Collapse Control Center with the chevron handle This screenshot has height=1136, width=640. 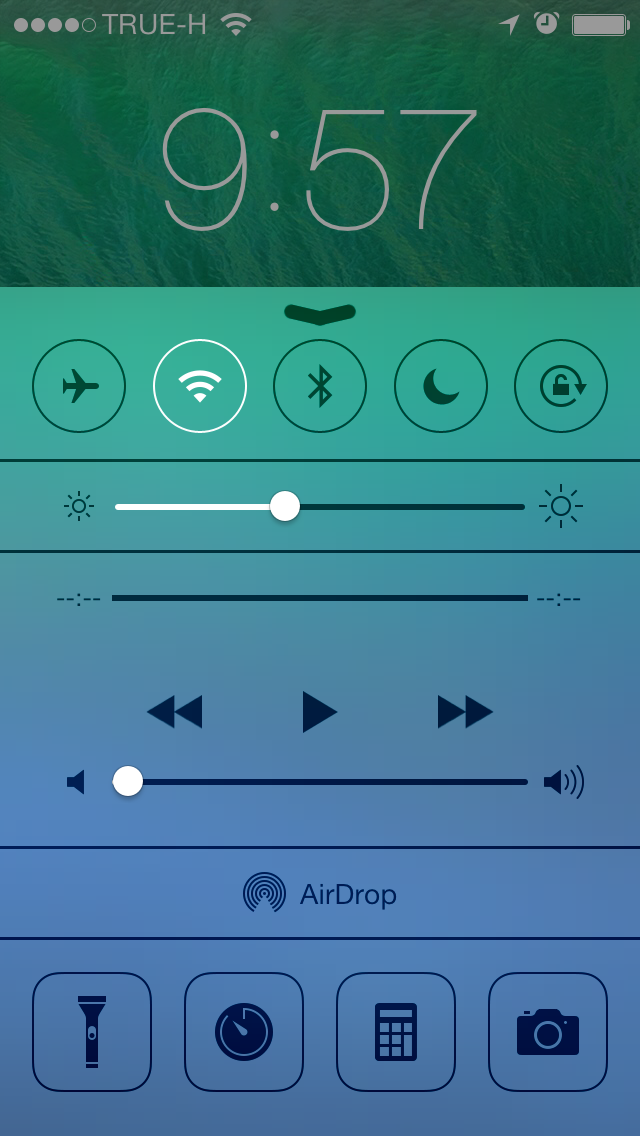click(x=320, y=314)
